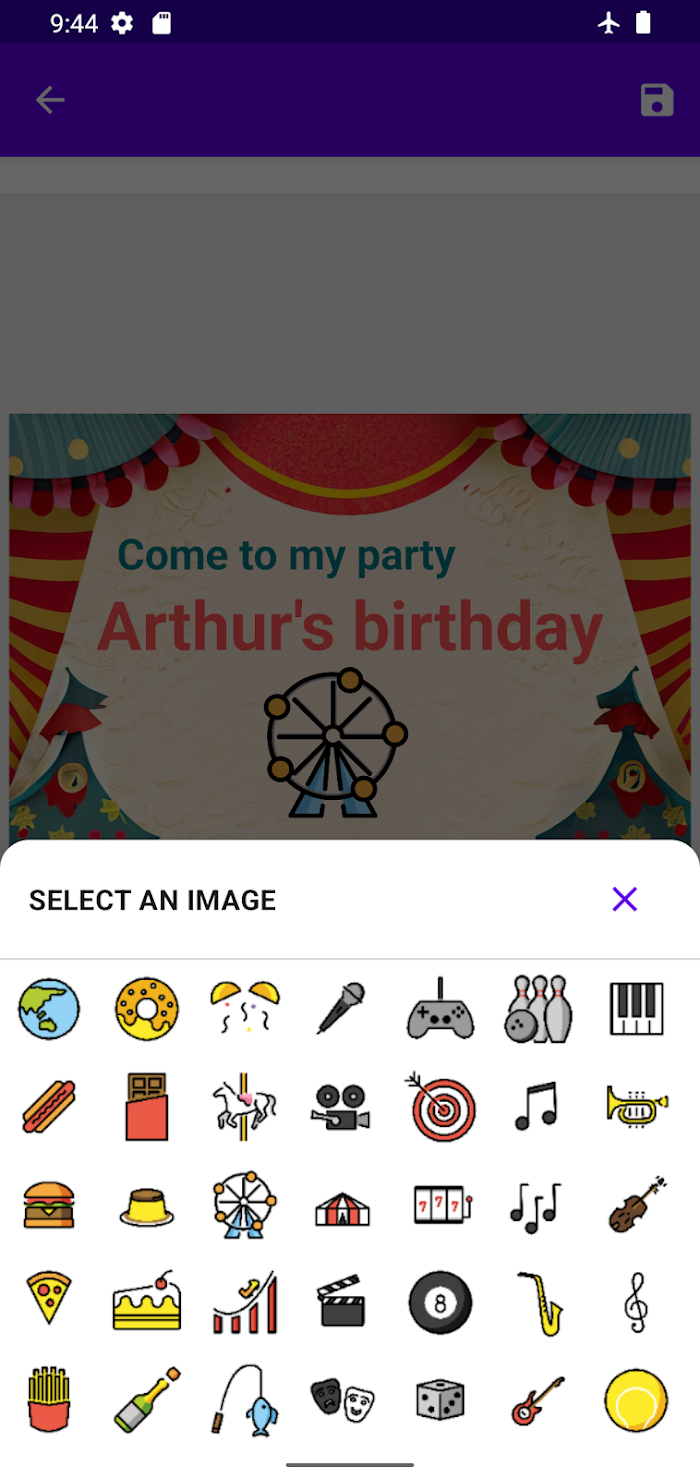Image resolution: width=700 pixels, height=1478 pixels.
Task: Choose the circus tent image
Action: [343, 1207]
